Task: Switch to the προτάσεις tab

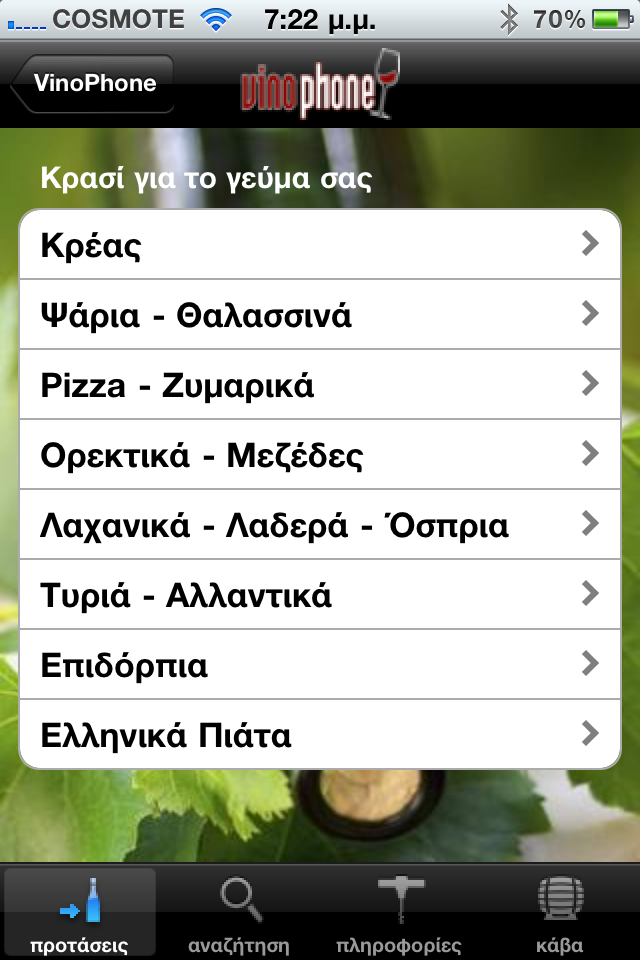Action: (x=80, y=914)
